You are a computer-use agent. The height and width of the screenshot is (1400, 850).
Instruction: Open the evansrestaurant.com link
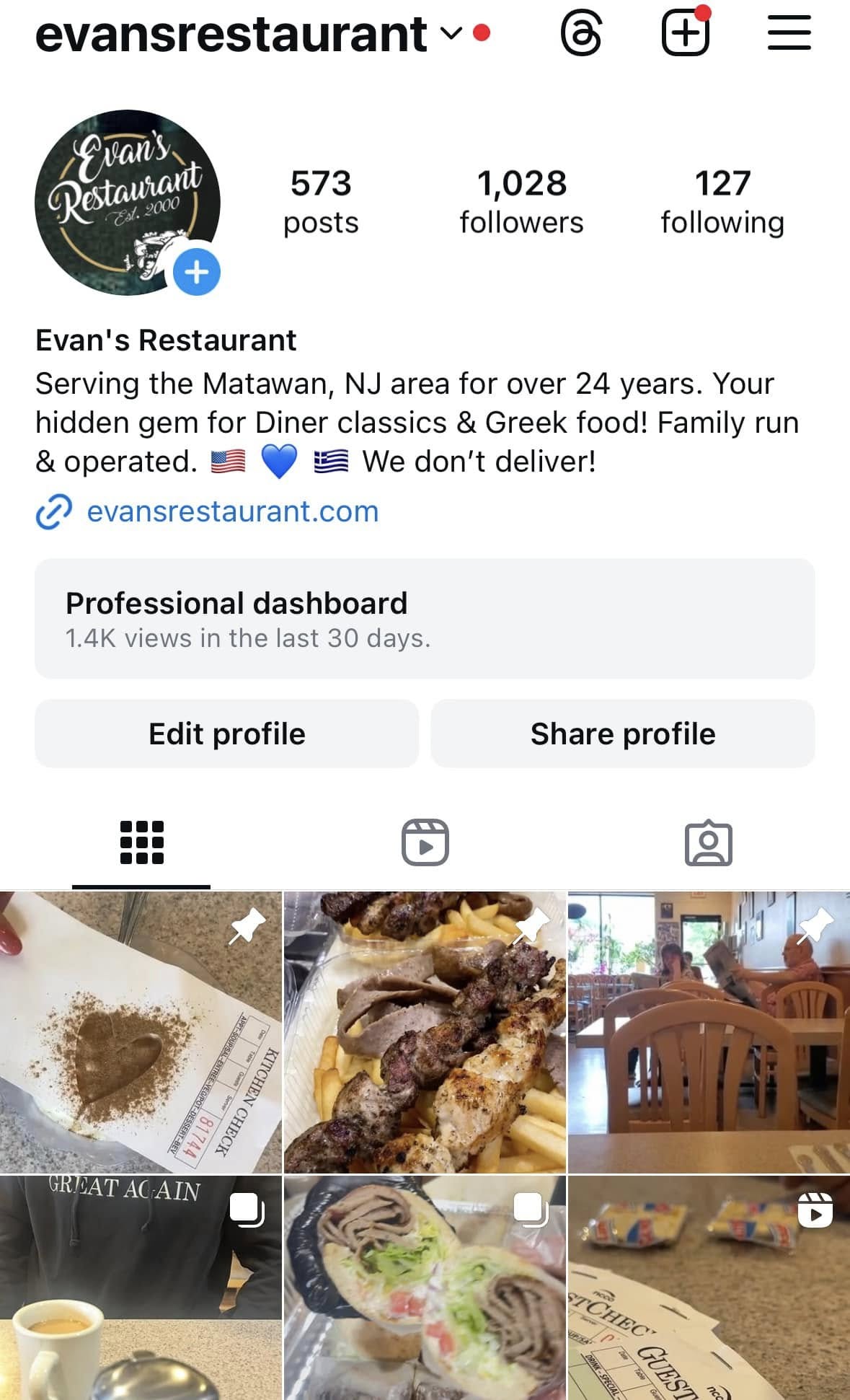[232, 511]
